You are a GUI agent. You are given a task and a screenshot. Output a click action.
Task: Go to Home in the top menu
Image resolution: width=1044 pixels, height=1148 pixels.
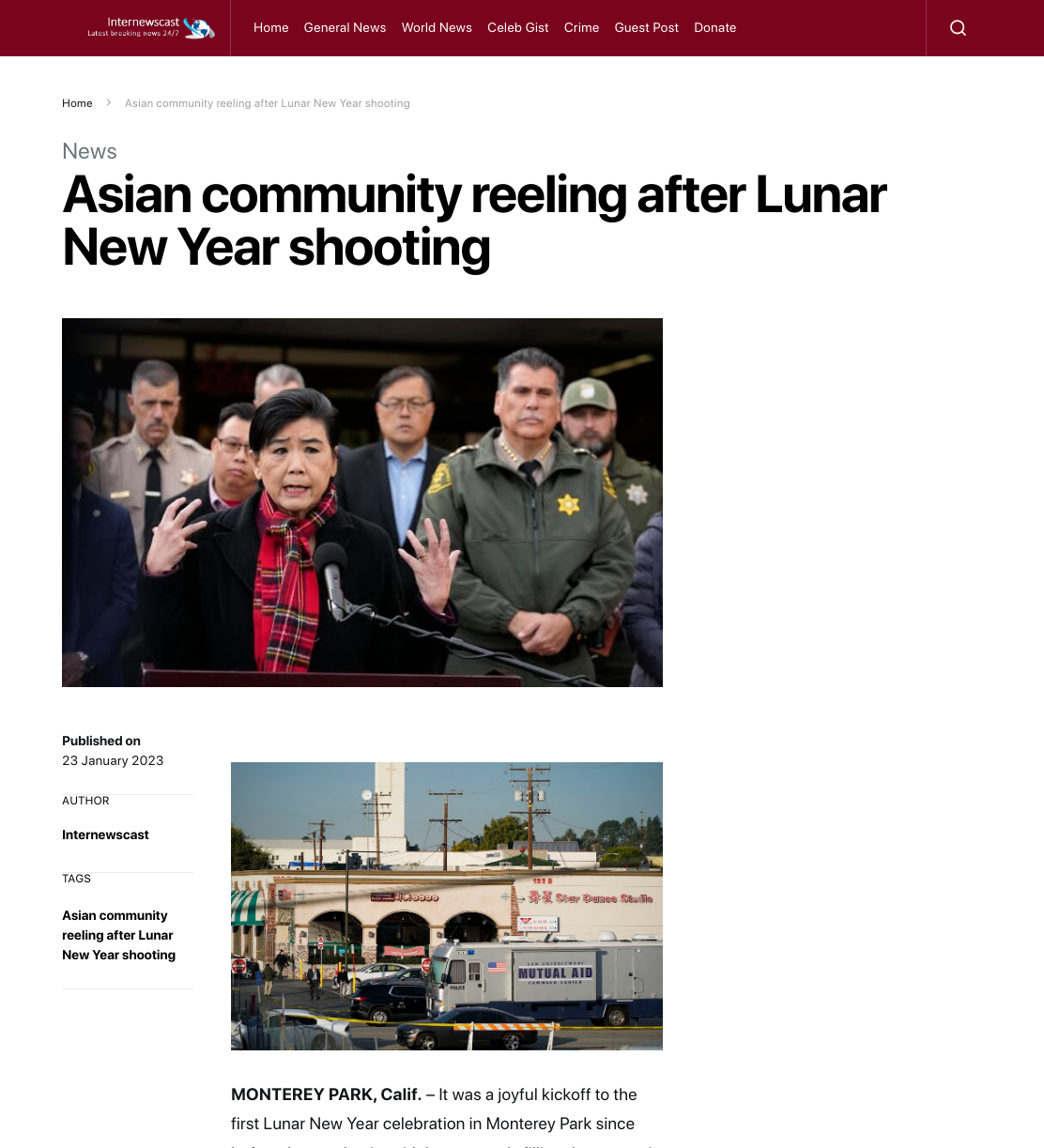(x=270, y=28)
